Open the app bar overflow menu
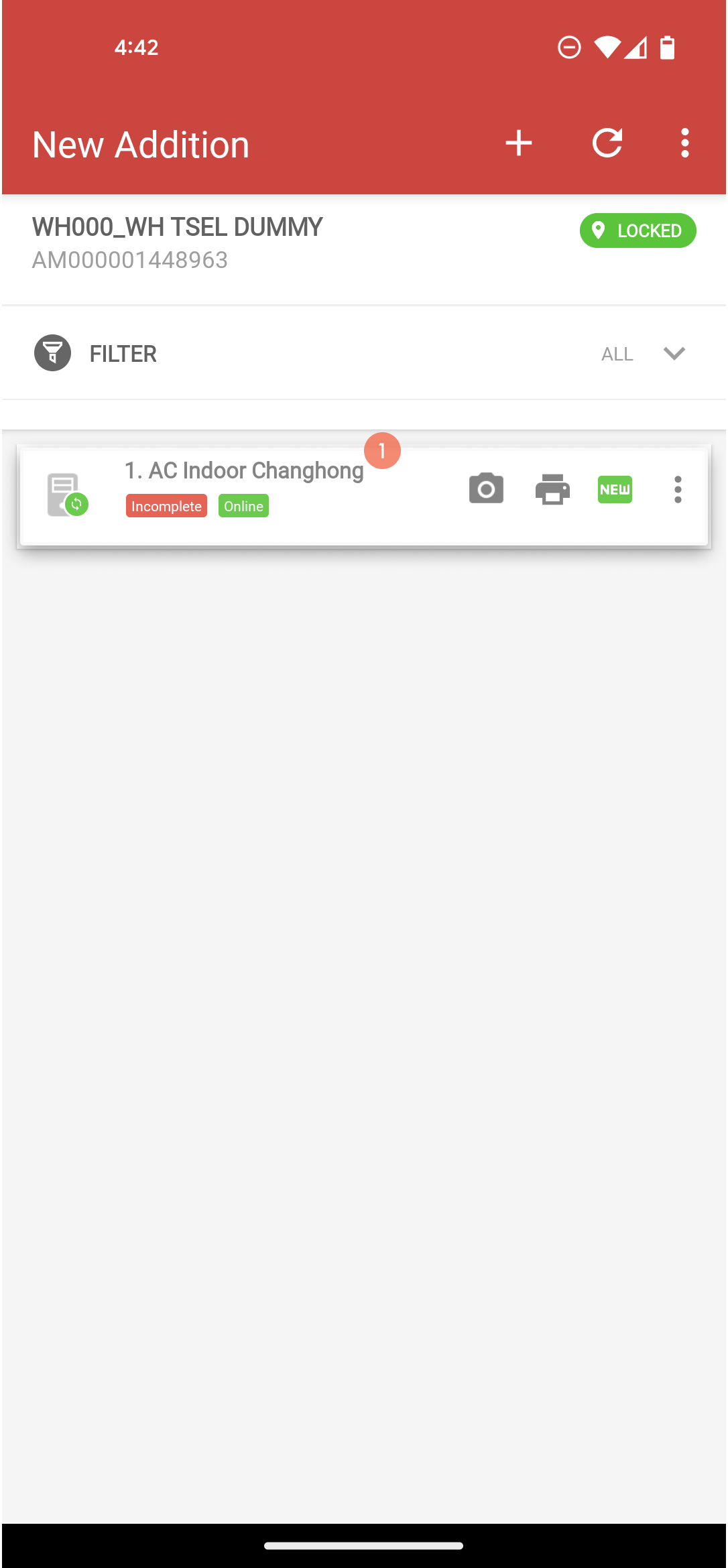Image resolution: width=728 pixels, height=1568 pixels. 684,143
